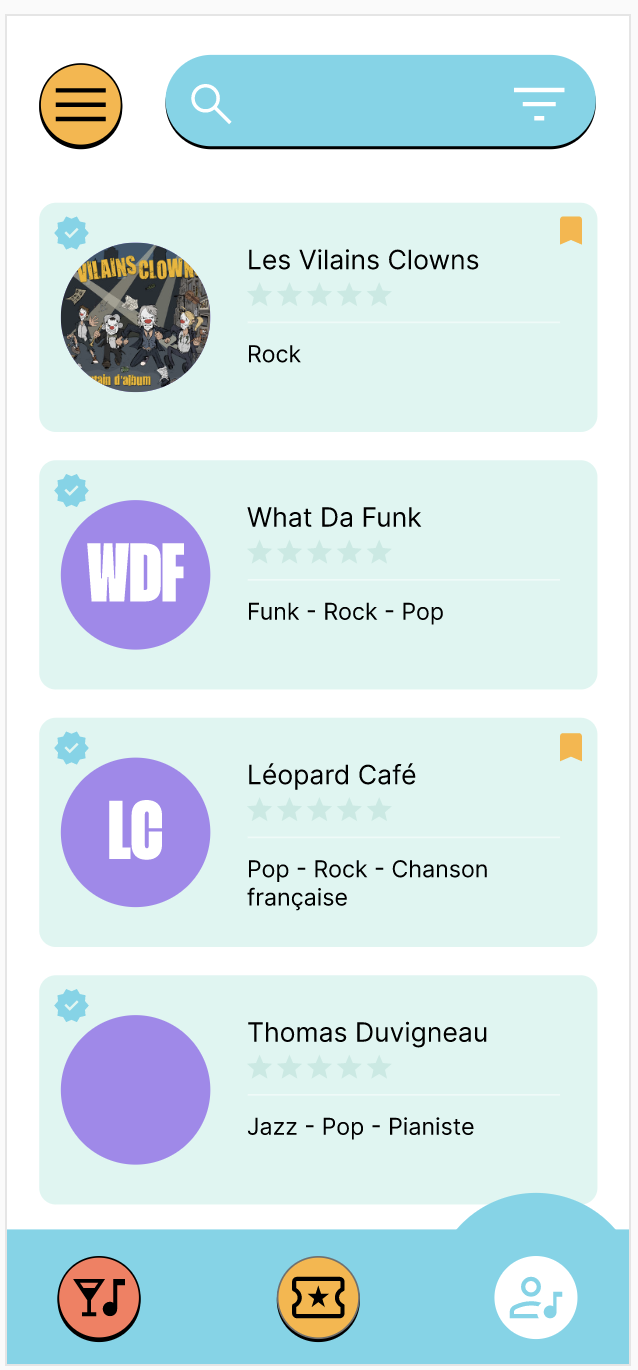Switch to the tickets tab
The width and height of the screenshot is (638, 1370).
[318, 1298]
